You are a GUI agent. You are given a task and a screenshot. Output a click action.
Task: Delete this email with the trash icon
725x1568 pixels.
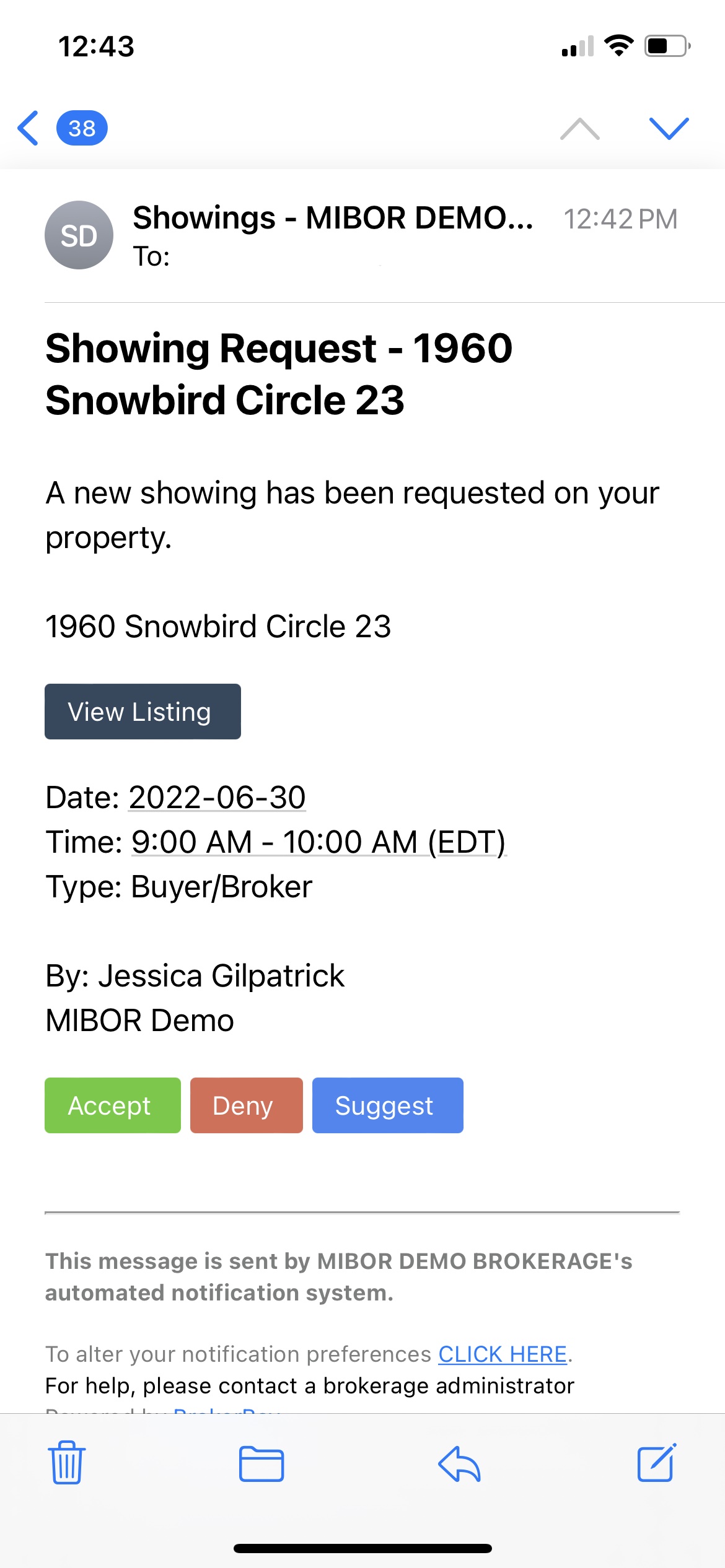tap(67, 1463)
